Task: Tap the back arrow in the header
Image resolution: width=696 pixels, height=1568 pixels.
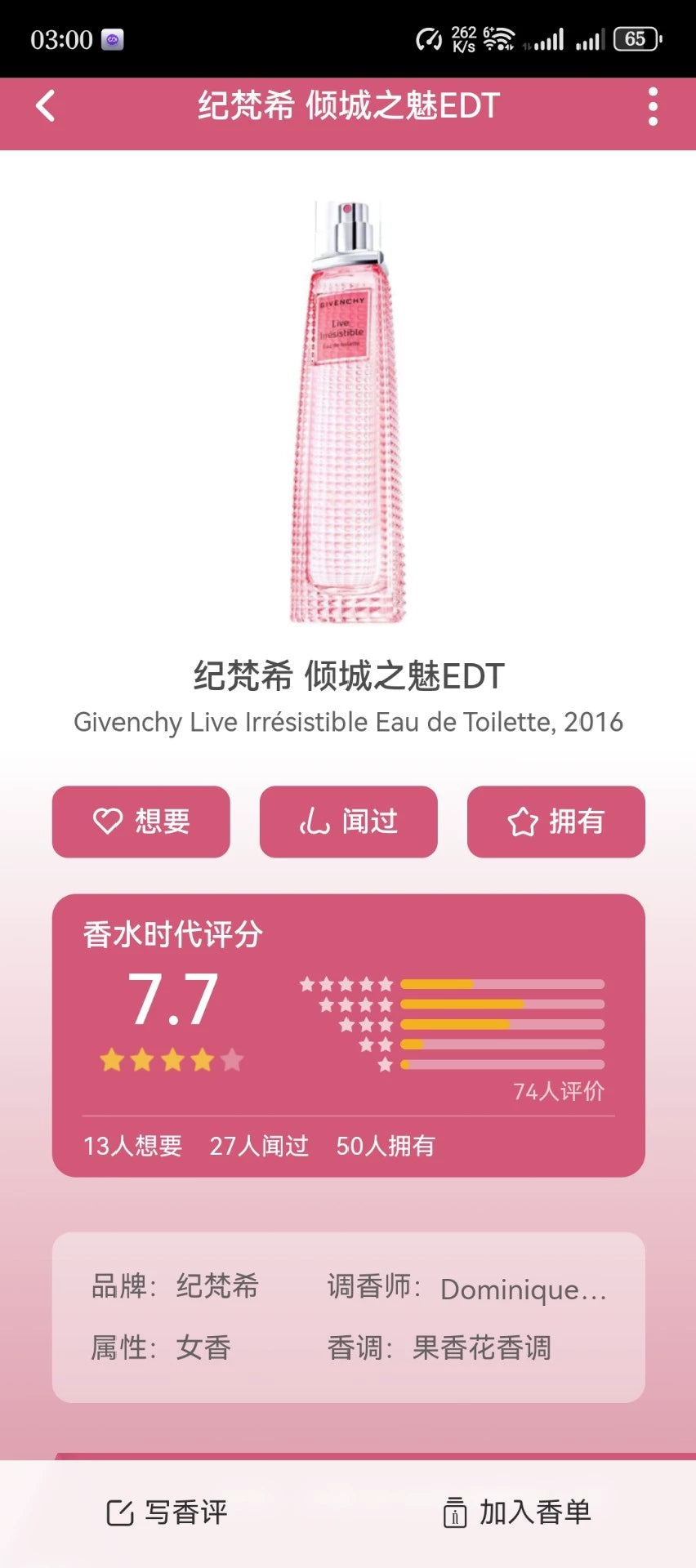Action: pos(45,105)
